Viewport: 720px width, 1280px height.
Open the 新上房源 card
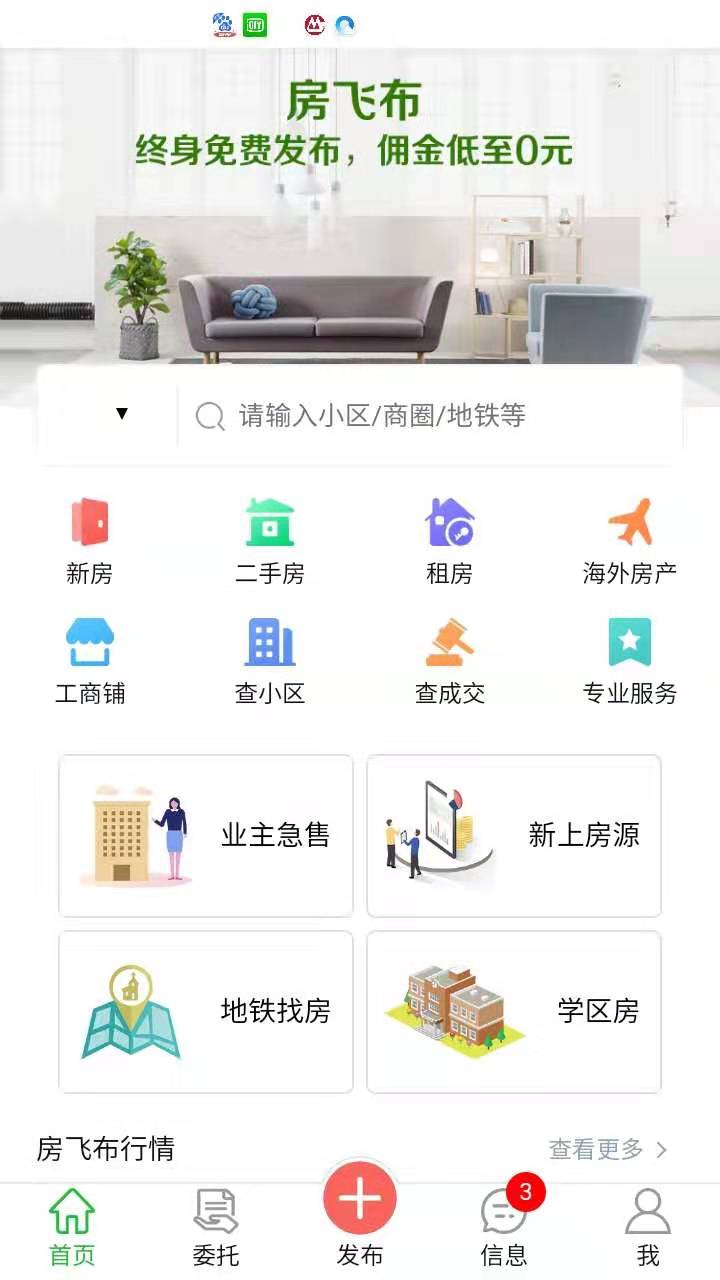click(x=514, y=835)
